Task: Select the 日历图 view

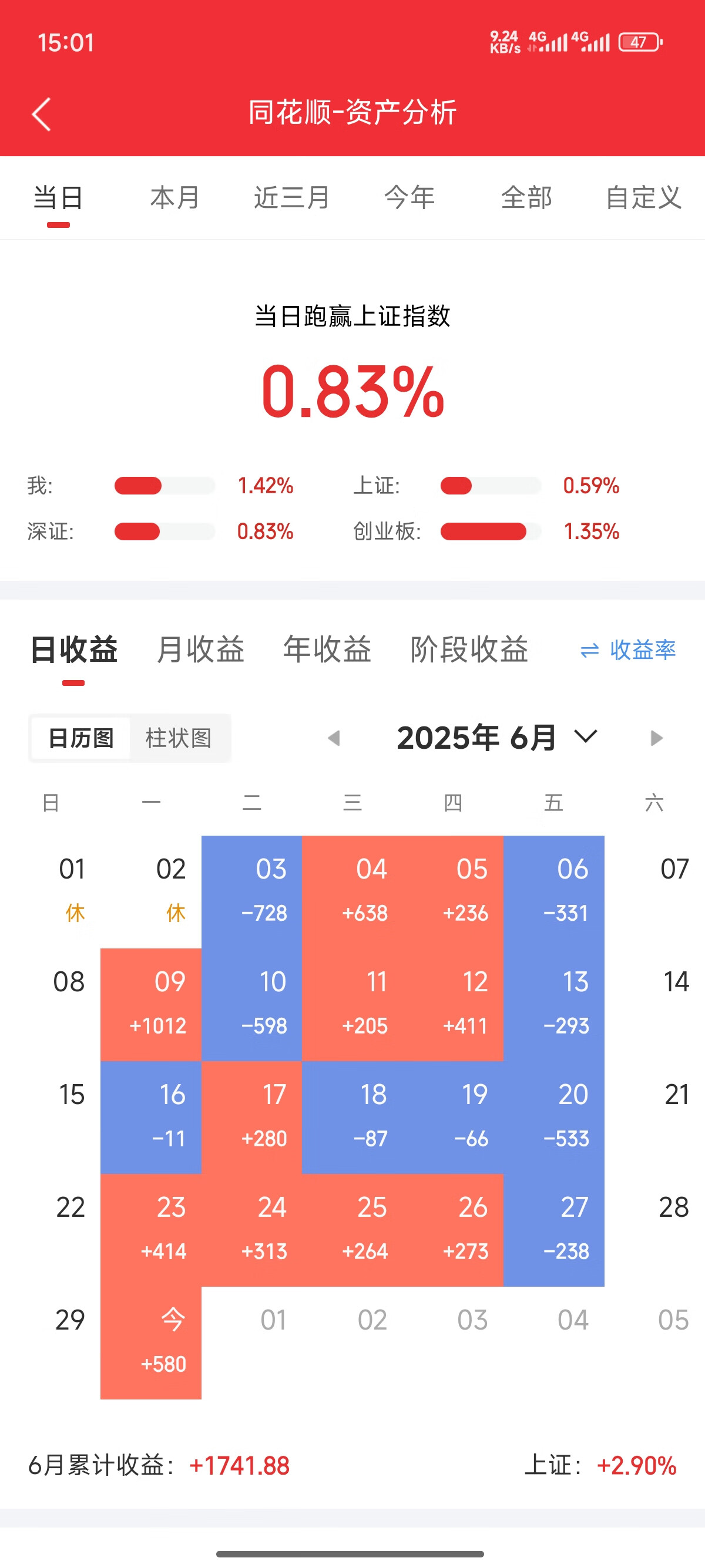Action: pos(81,738)
